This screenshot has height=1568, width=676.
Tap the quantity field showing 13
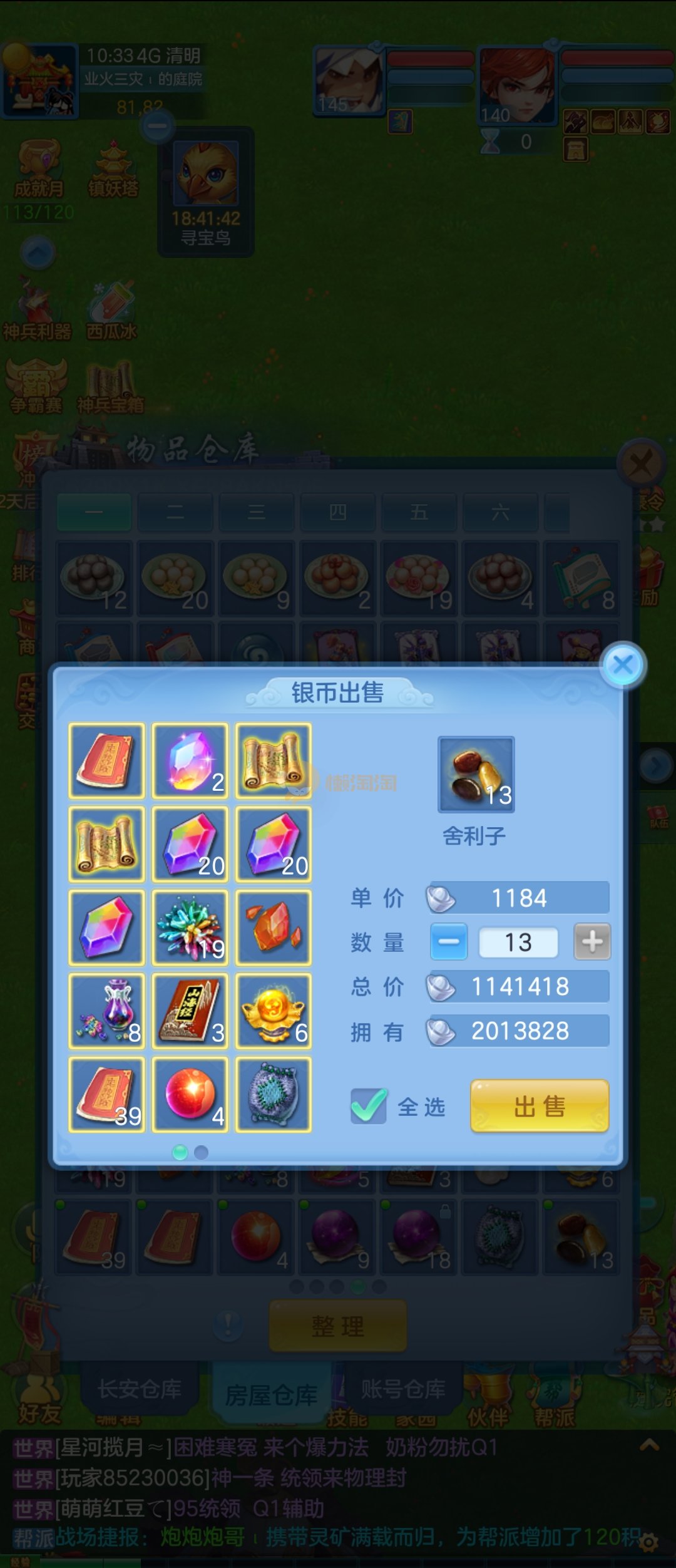click(518, 942)
